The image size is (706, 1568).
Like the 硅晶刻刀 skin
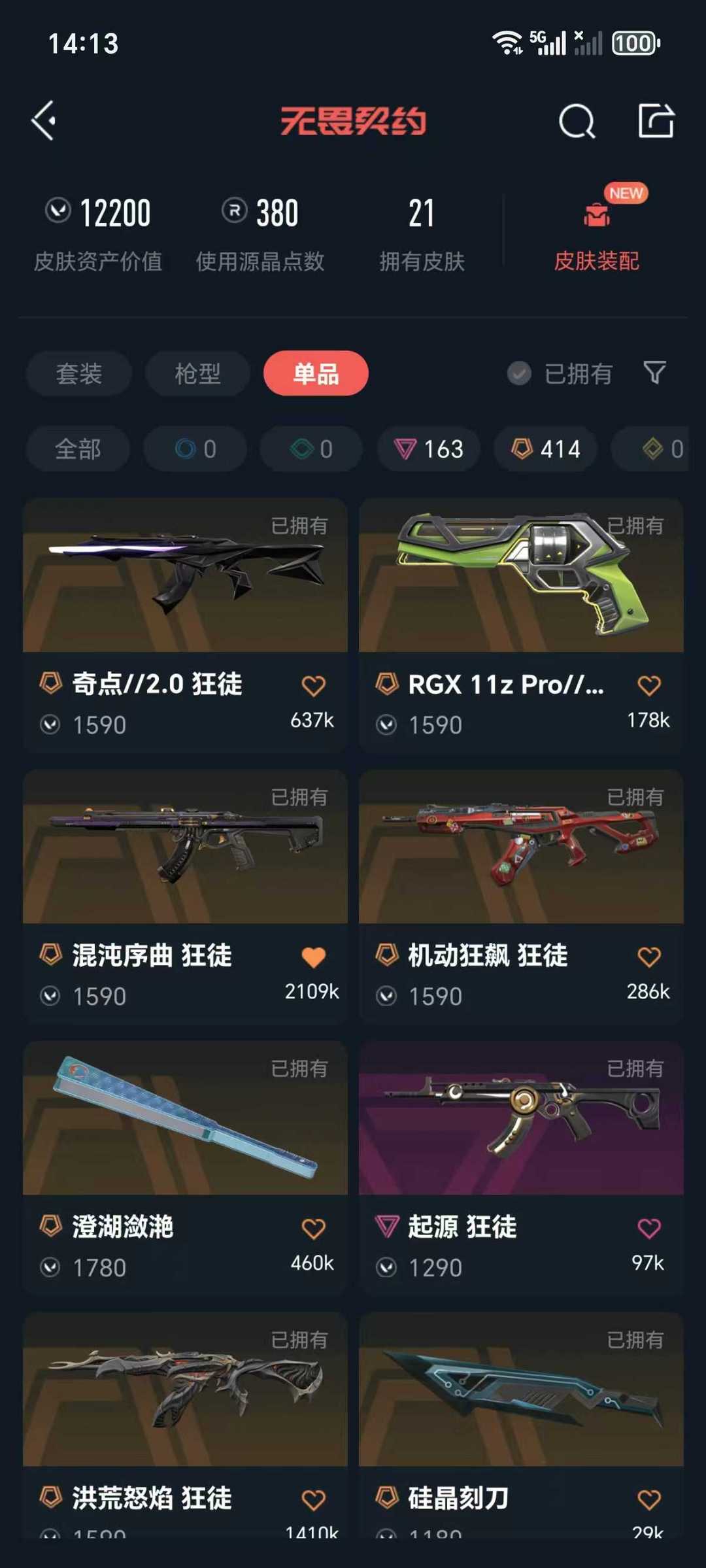(x=648, y=1499)
